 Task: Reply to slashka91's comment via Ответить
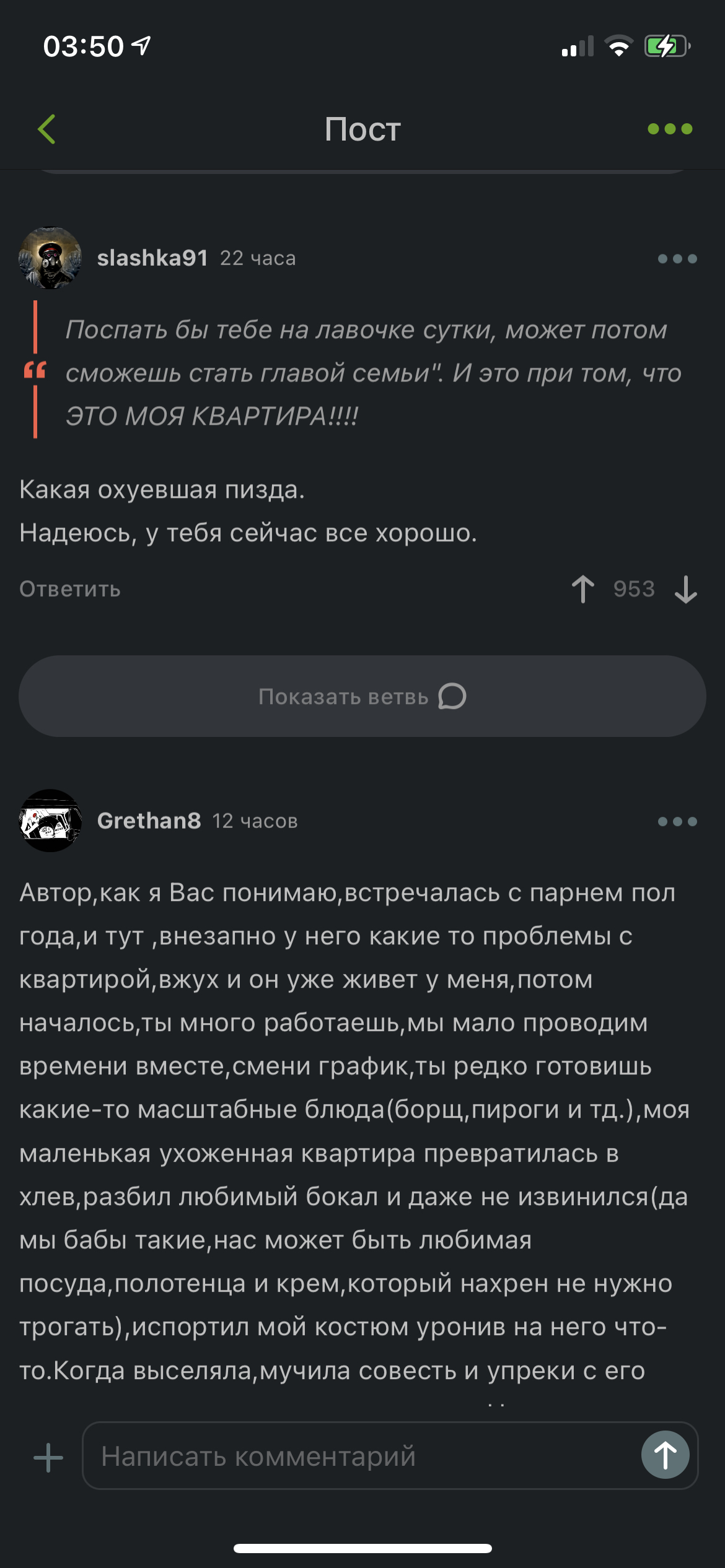(70, 589)
